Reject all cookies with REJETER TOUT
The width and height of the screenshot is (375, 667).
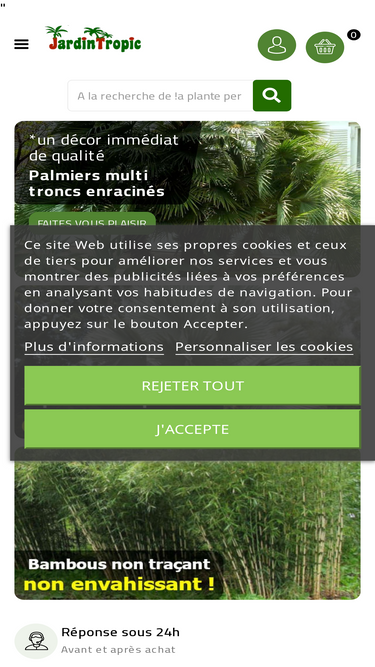(x=192, y=386)
